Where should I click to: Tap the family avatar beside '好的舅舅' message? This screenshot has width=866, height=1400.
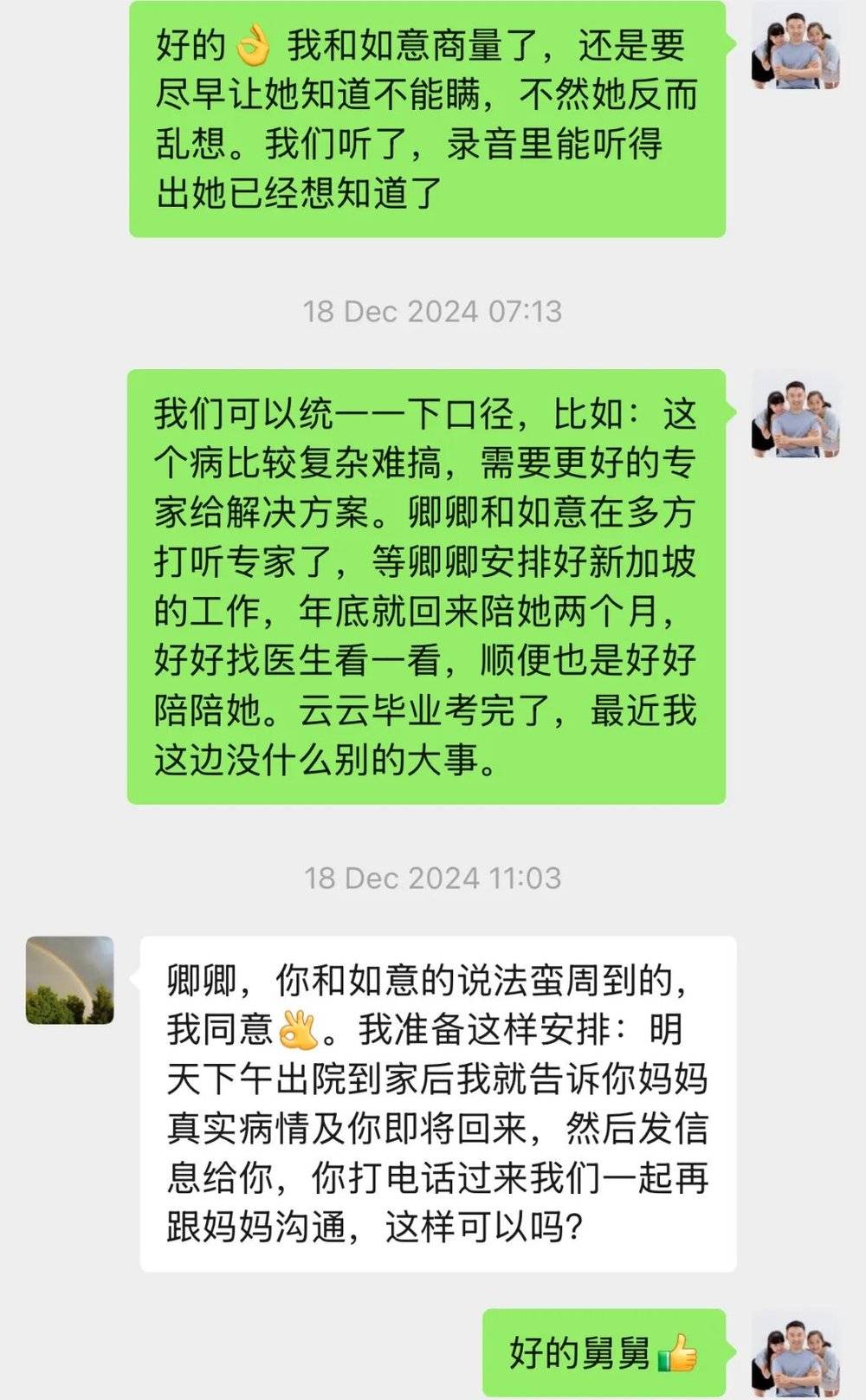(795, 1352)
